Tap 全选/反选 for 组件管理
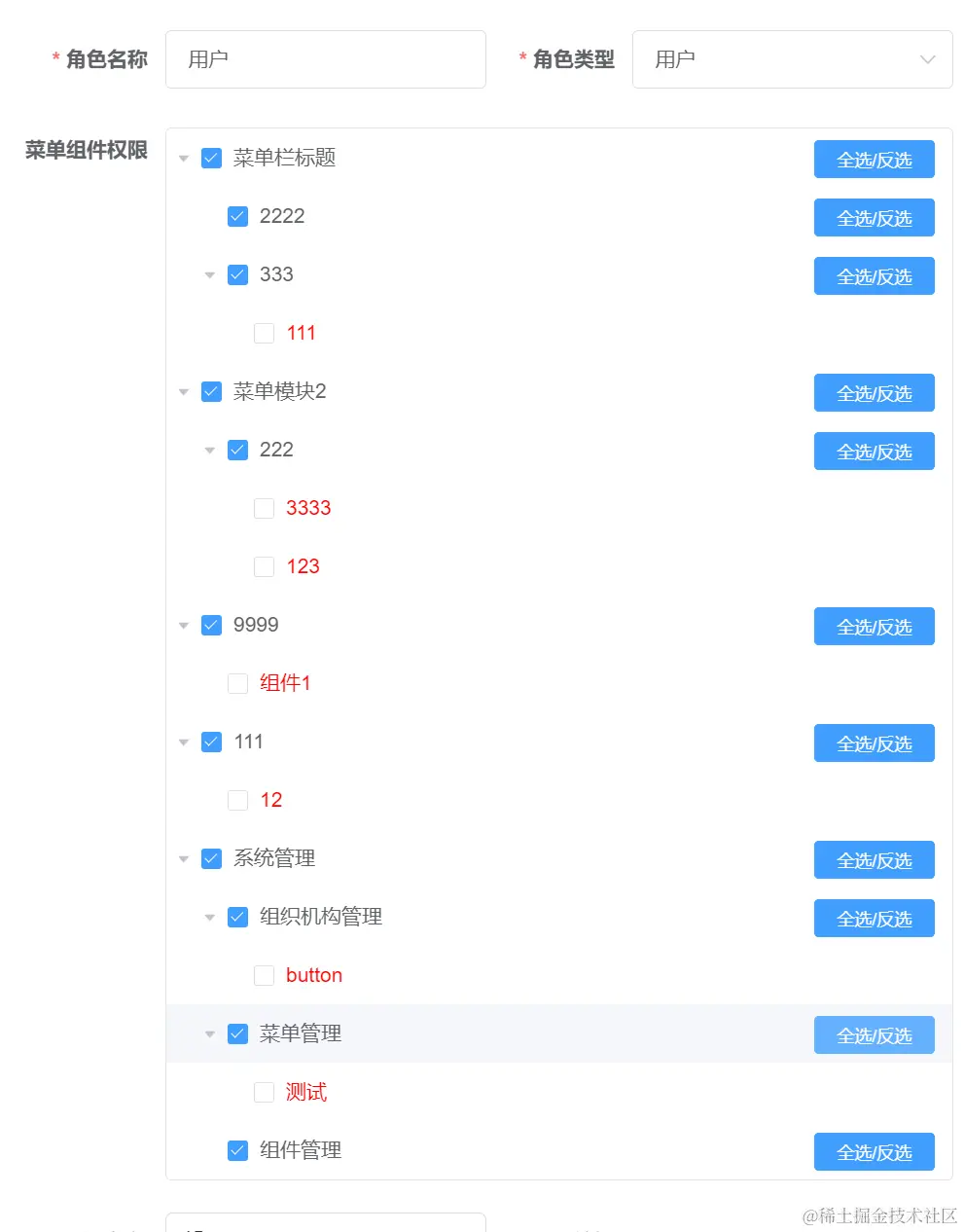This screenshot has height=1232, width=964. pos(874,1152)
